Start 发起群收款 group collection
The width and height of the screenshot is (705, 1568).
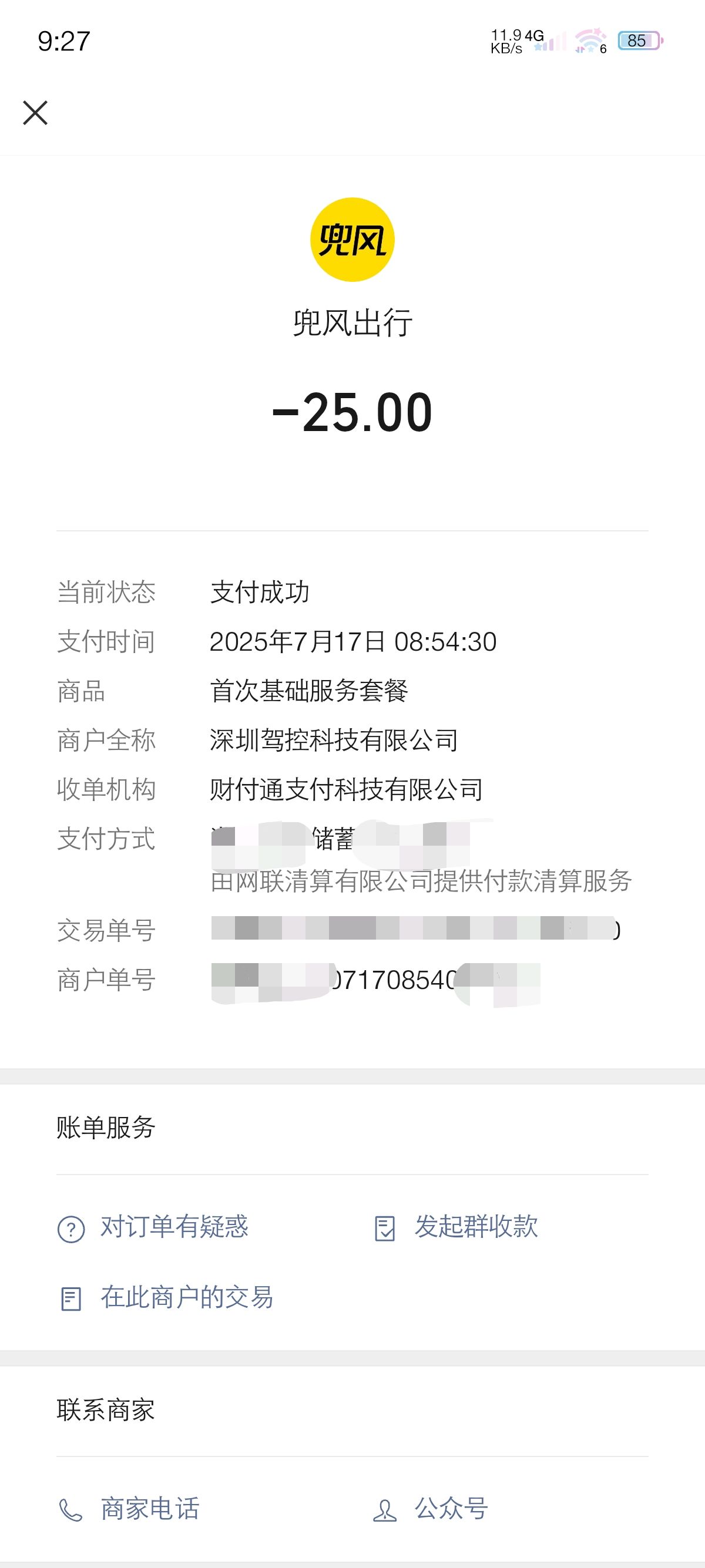[455, 1227]
